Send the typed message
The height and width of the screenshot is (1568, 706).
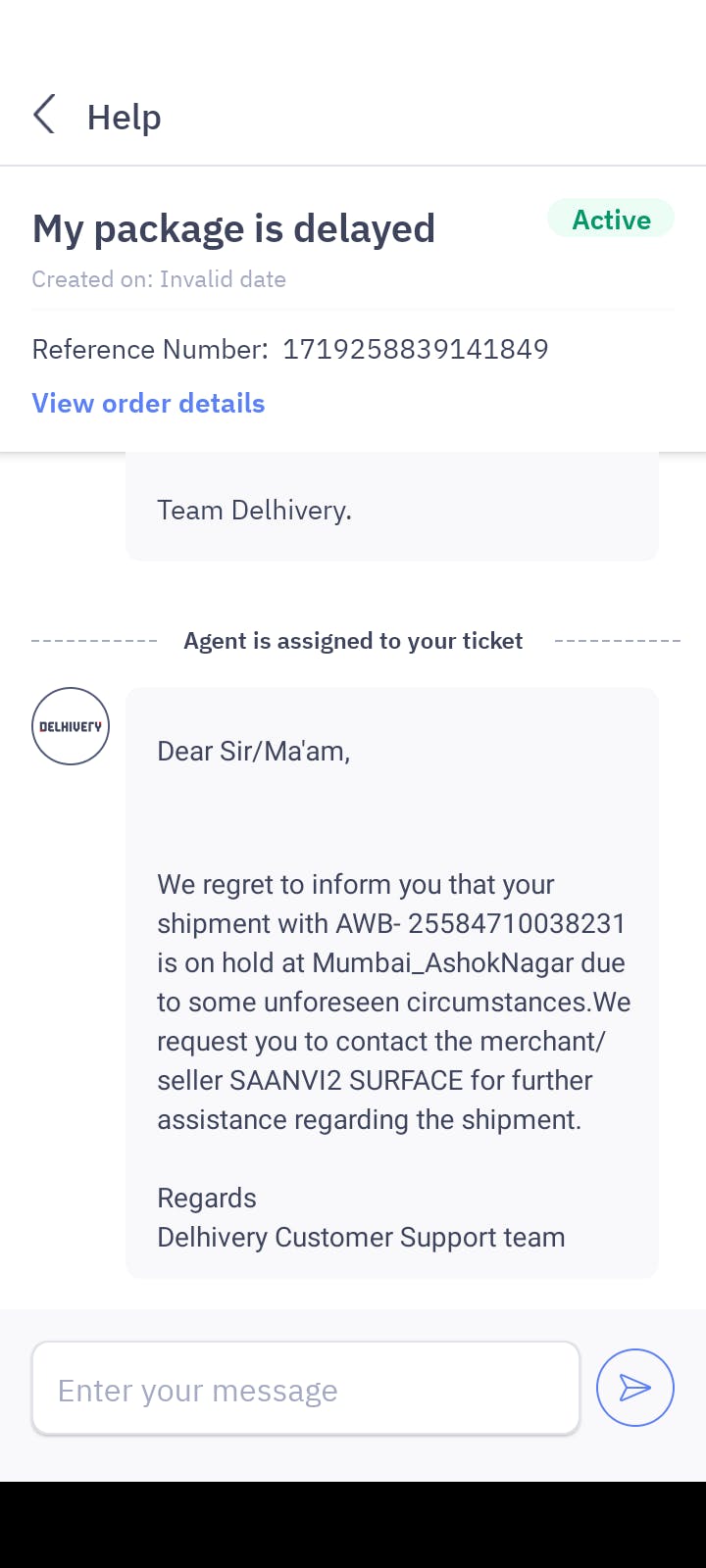[x=634, y=1388]
